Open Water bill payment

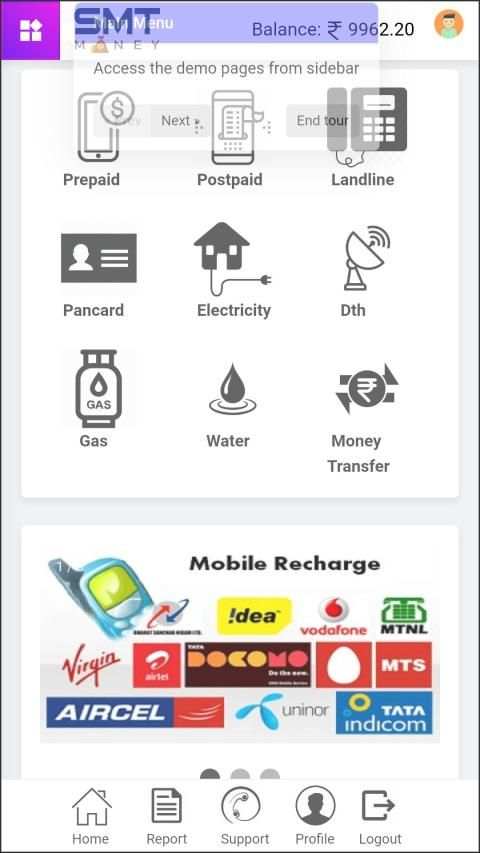[x=231, y=405]
